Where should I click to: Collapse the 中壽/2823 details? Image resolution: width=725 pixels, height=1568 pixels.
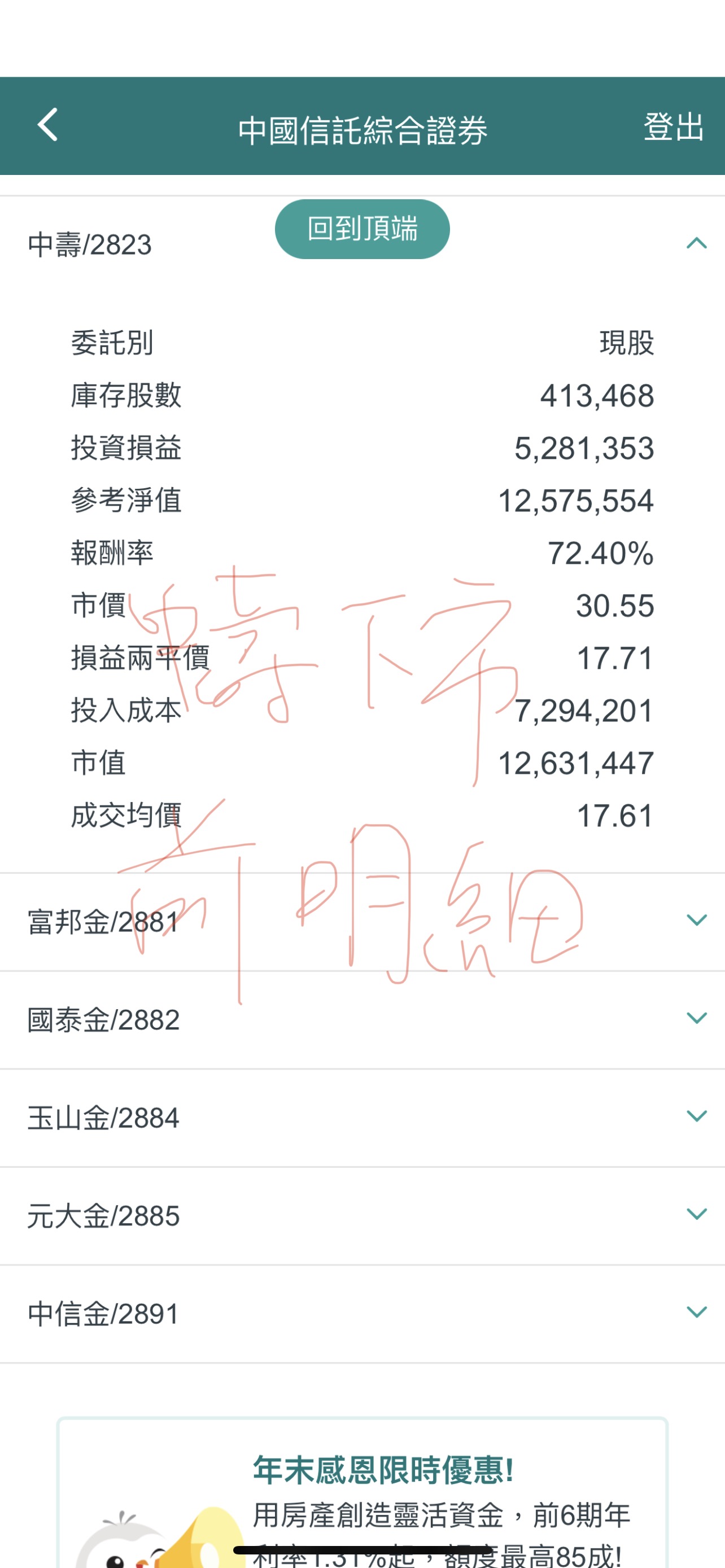[696, 244]
